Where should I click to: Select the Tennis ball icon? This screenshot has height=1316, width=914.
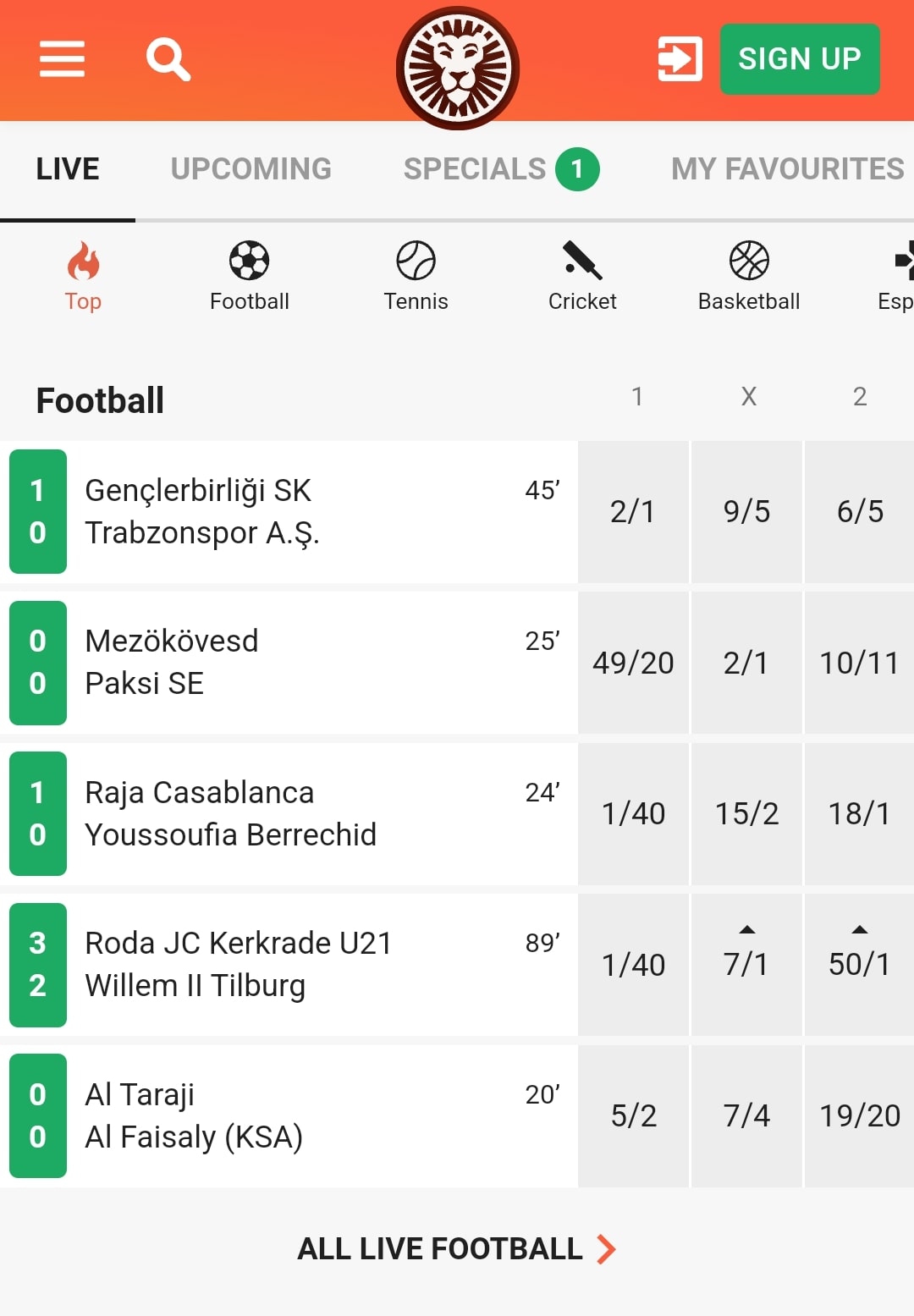(x=416, y=261)
